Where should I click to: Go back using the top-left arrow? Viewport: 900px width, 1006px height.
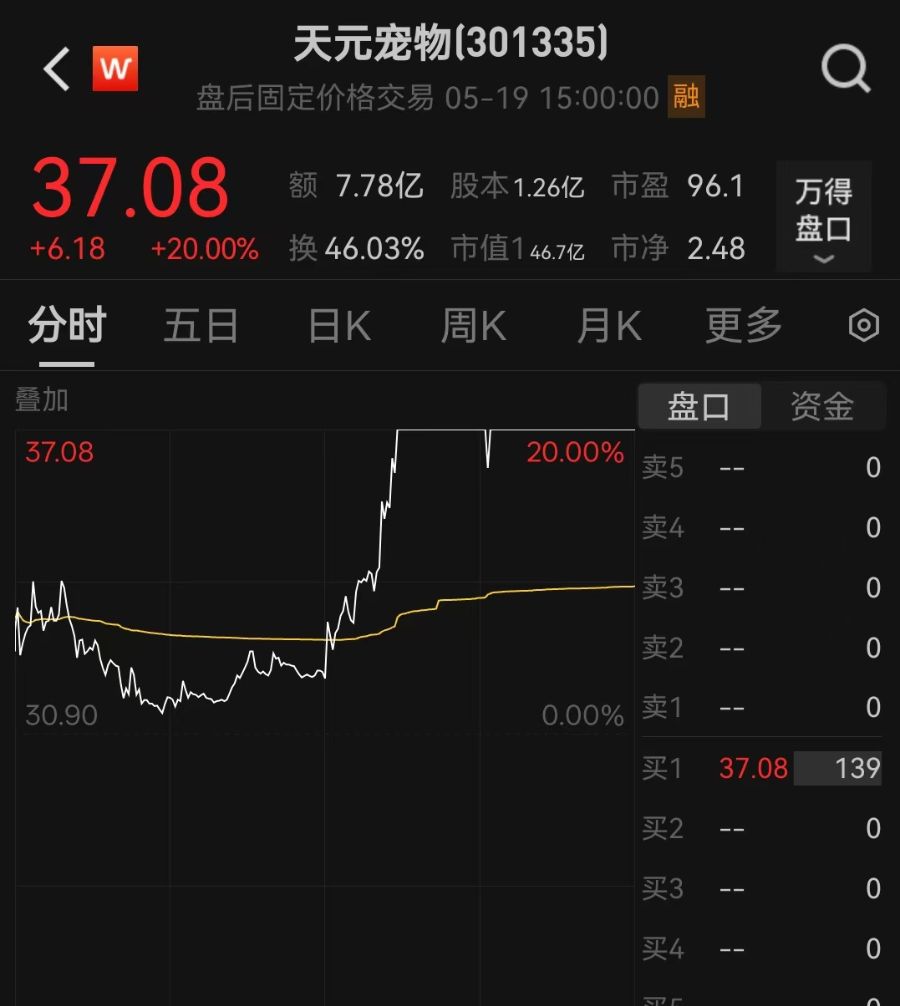point(57,70)
